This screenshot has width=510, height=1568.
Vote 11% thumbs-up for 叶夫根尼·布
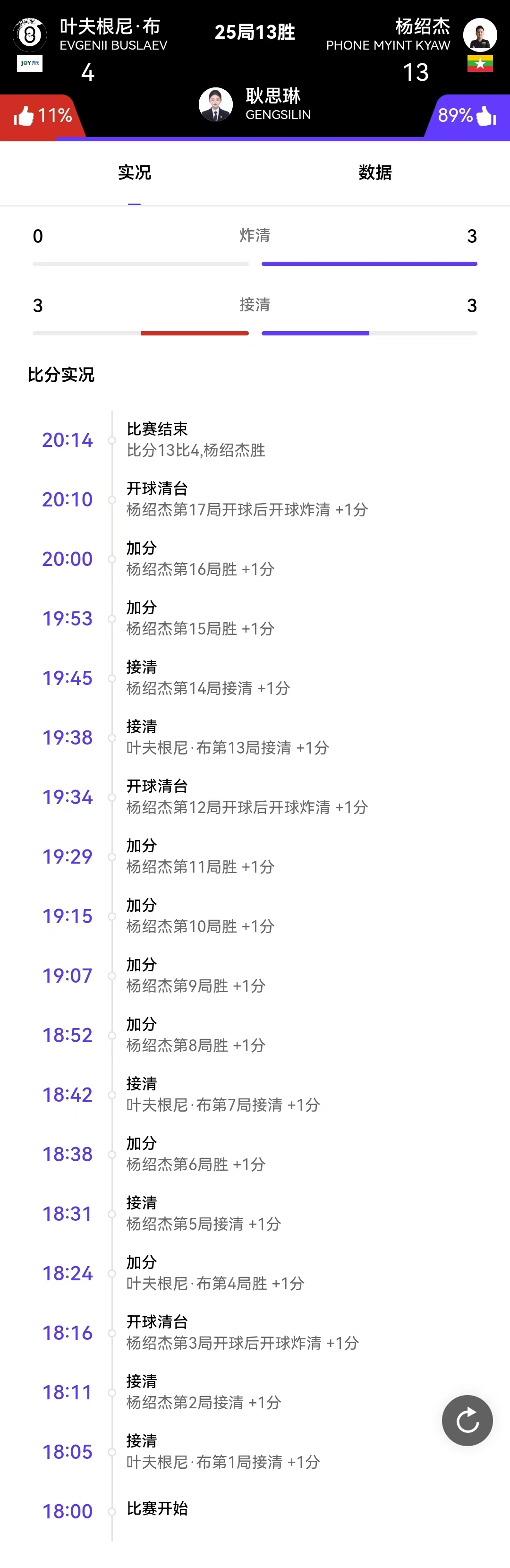(x=42, y=116)
